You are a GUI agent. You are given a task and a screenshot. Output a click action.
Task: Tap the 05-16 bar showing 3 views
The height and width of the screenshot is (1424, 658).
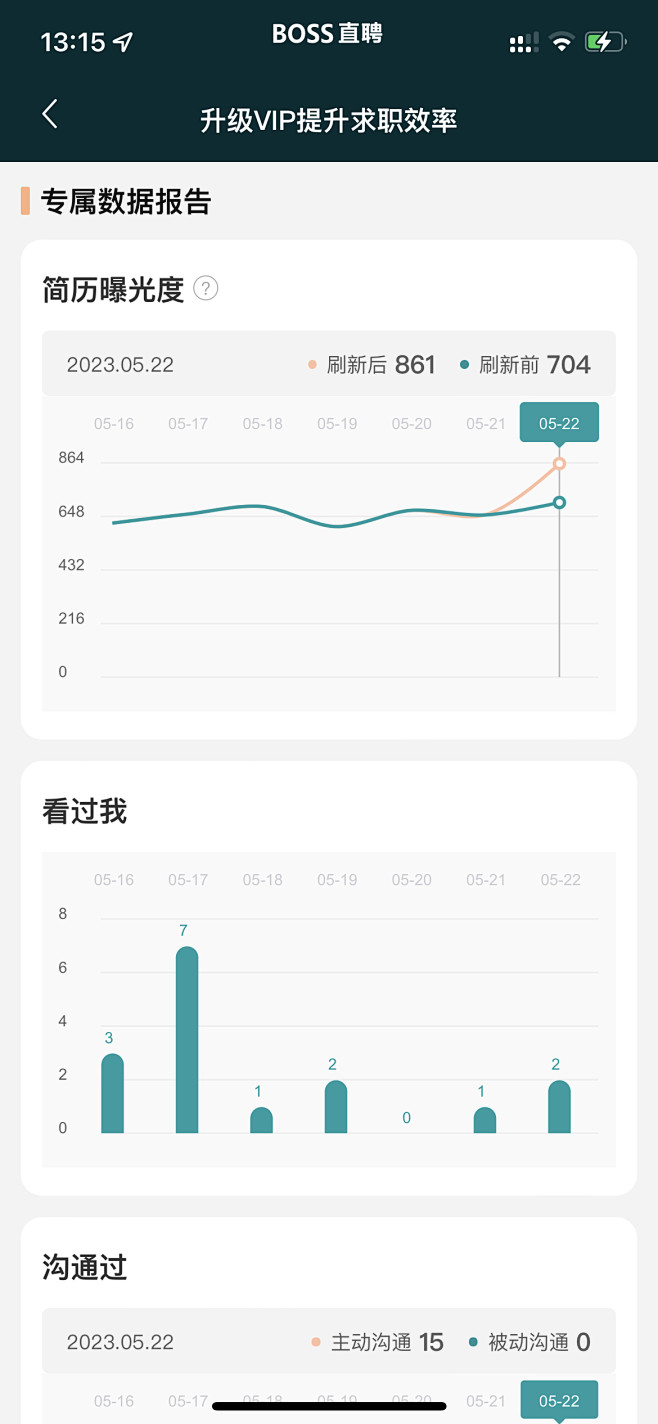click(x=112, y=1093)
